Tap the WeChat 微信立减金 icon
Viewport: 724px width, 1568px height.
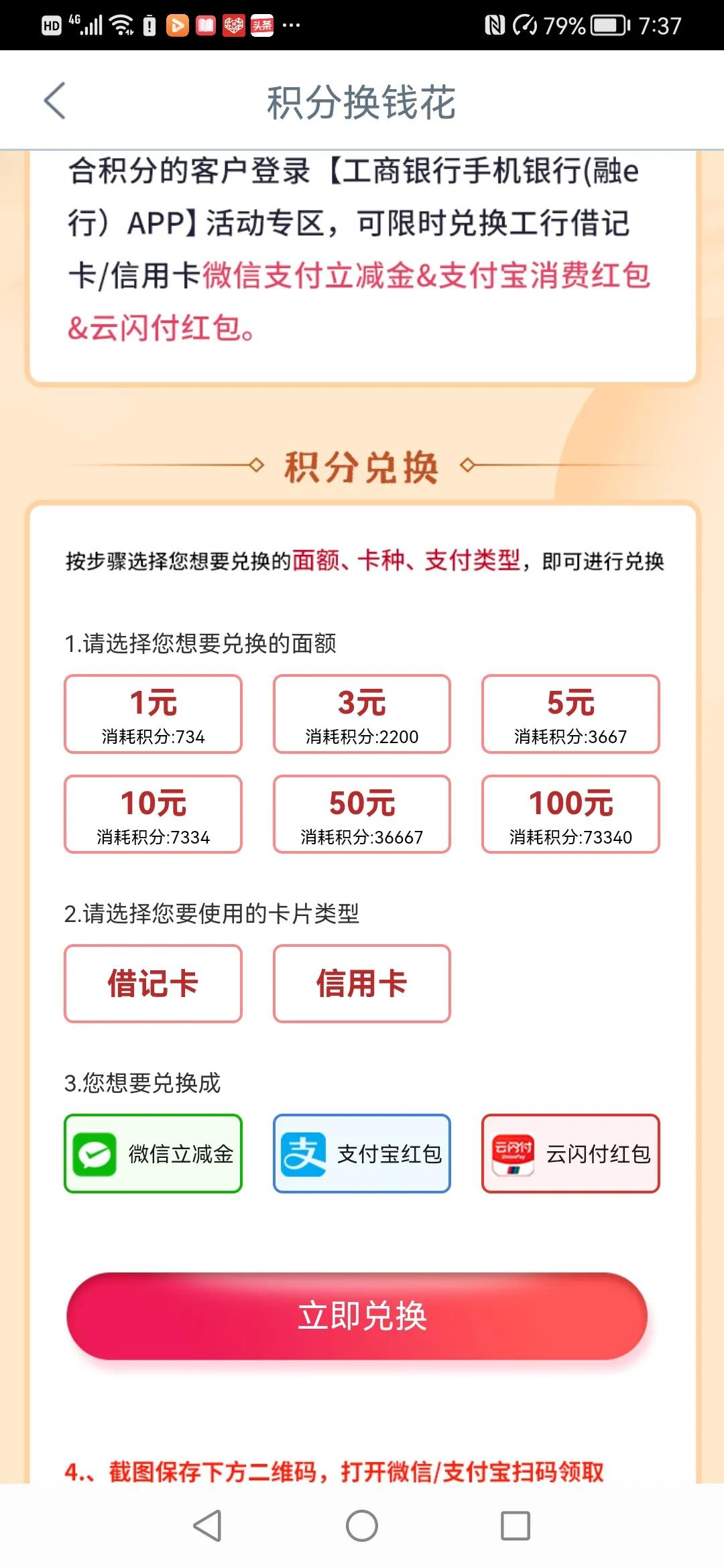[x=153, y=1153]
